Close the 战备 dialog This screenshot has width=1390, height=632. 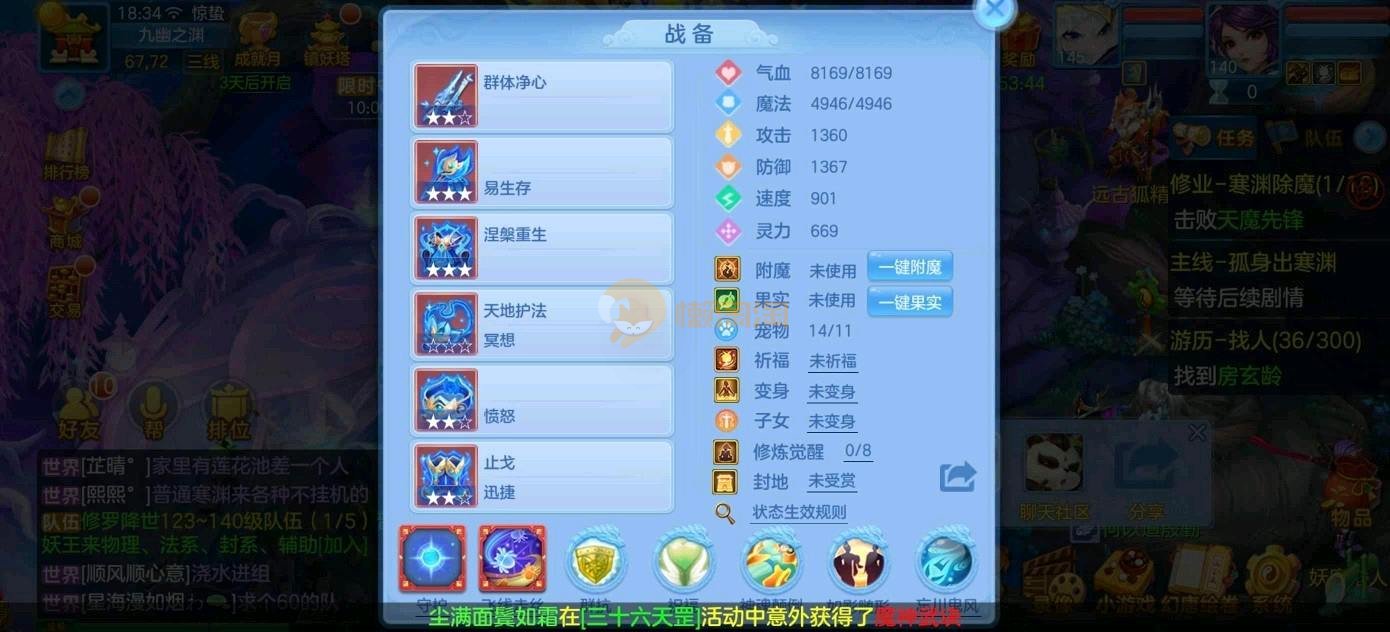point(994,11)
